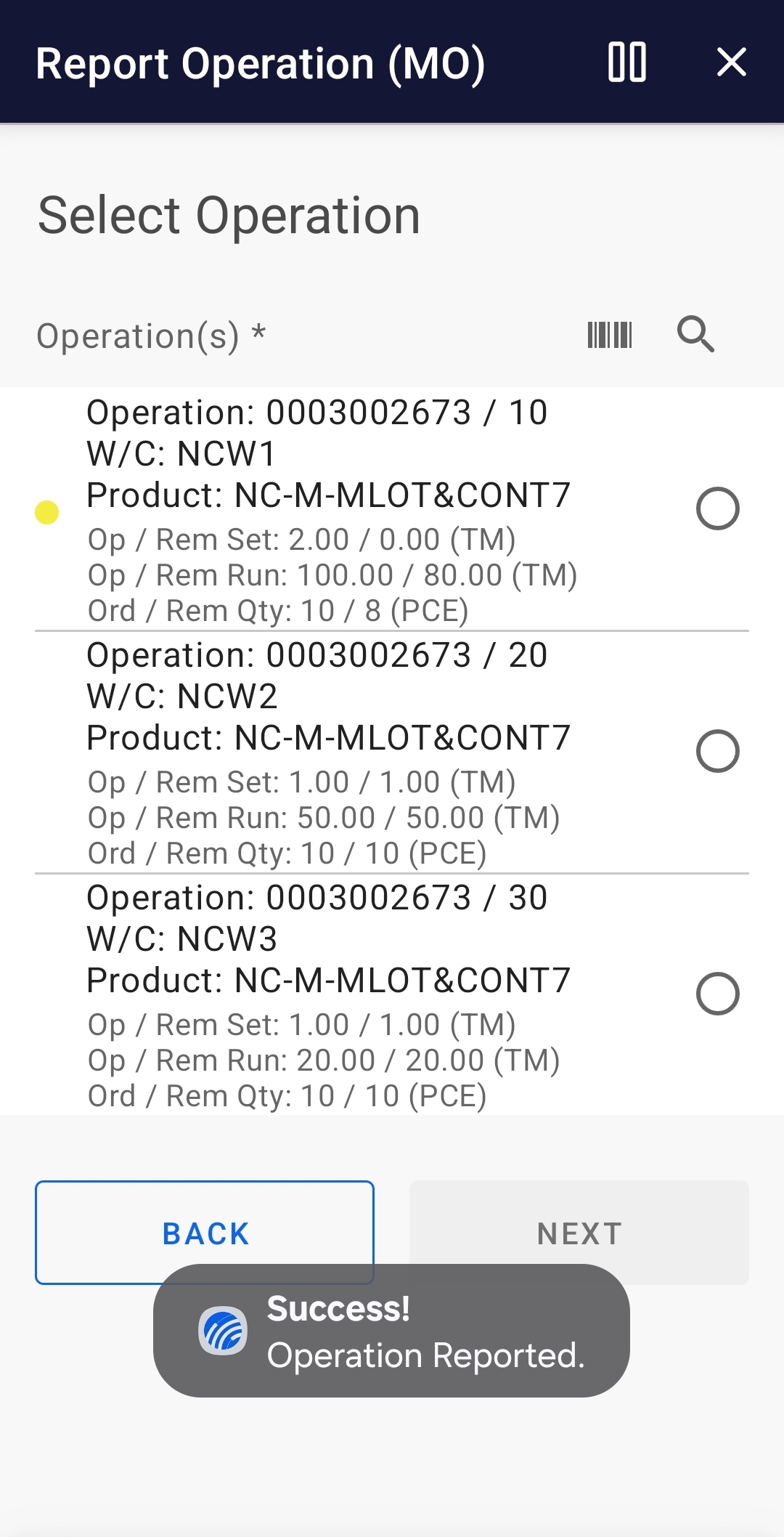Close the Report Operation screen
This screenshot has width=784, height=1537.
click(731, 63)
